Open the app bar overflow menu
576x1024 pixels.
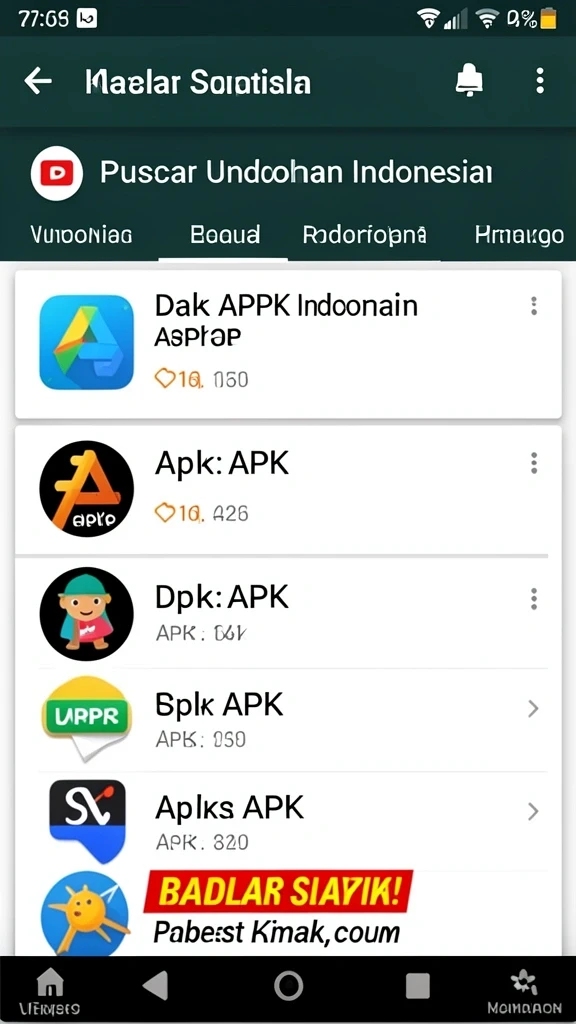click(x=539, y=81)
